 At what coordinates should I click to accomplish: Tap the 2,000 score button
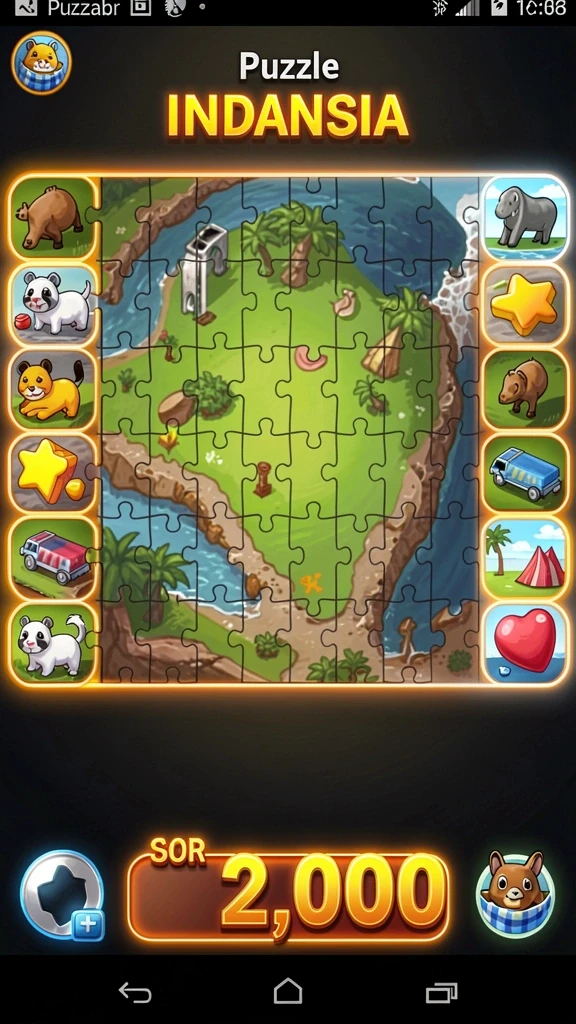(289, 896)
